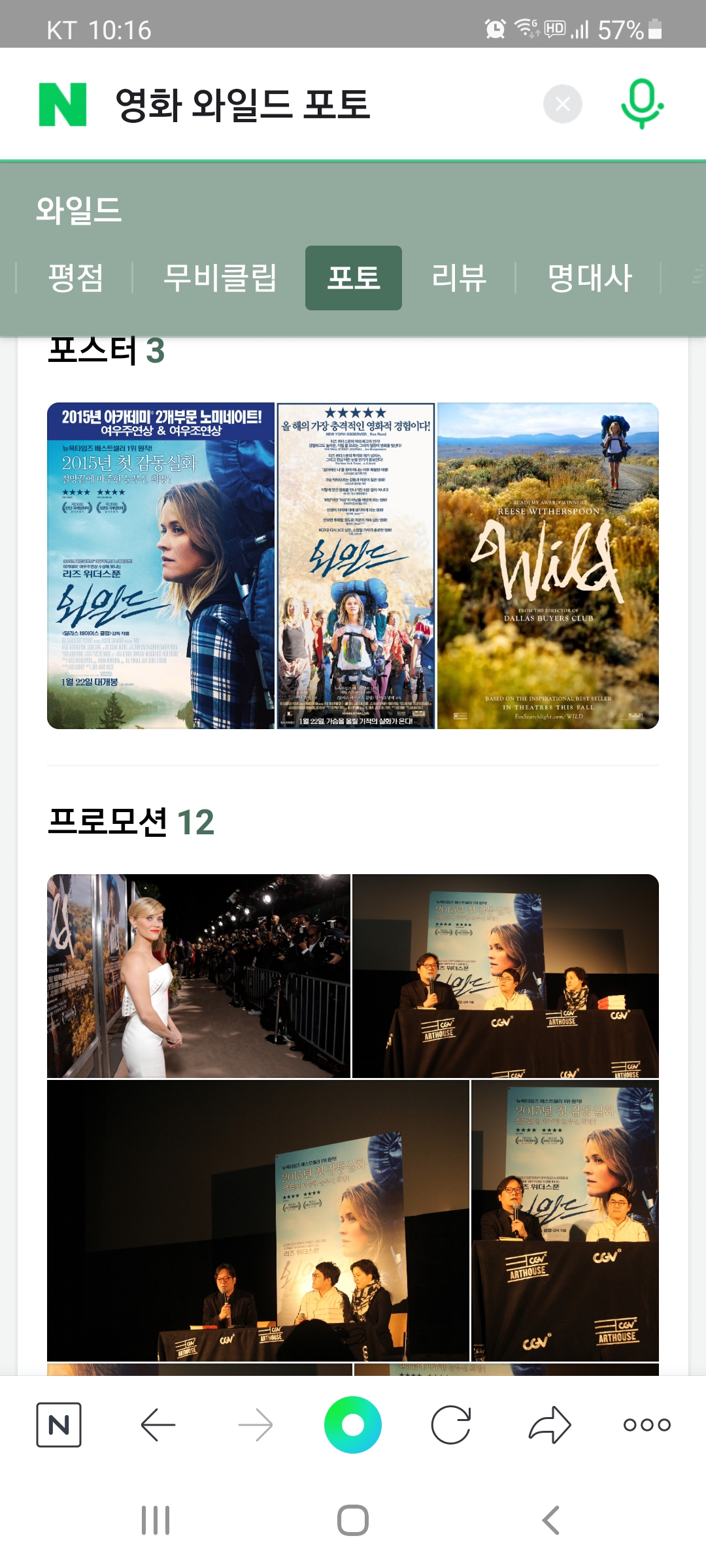
Task: Edit the search query 영화 와일드 포토
Action: [x=314, y=105]
